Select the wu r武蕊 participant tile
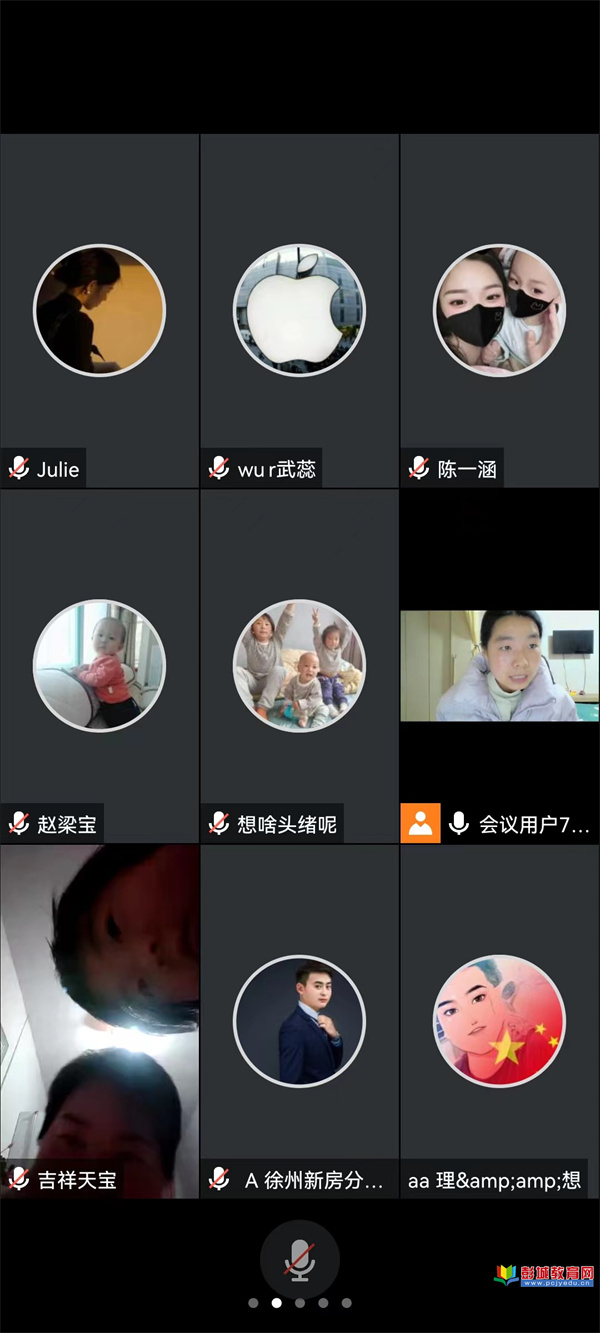The image size is (600, 1333). click(299, 310)
